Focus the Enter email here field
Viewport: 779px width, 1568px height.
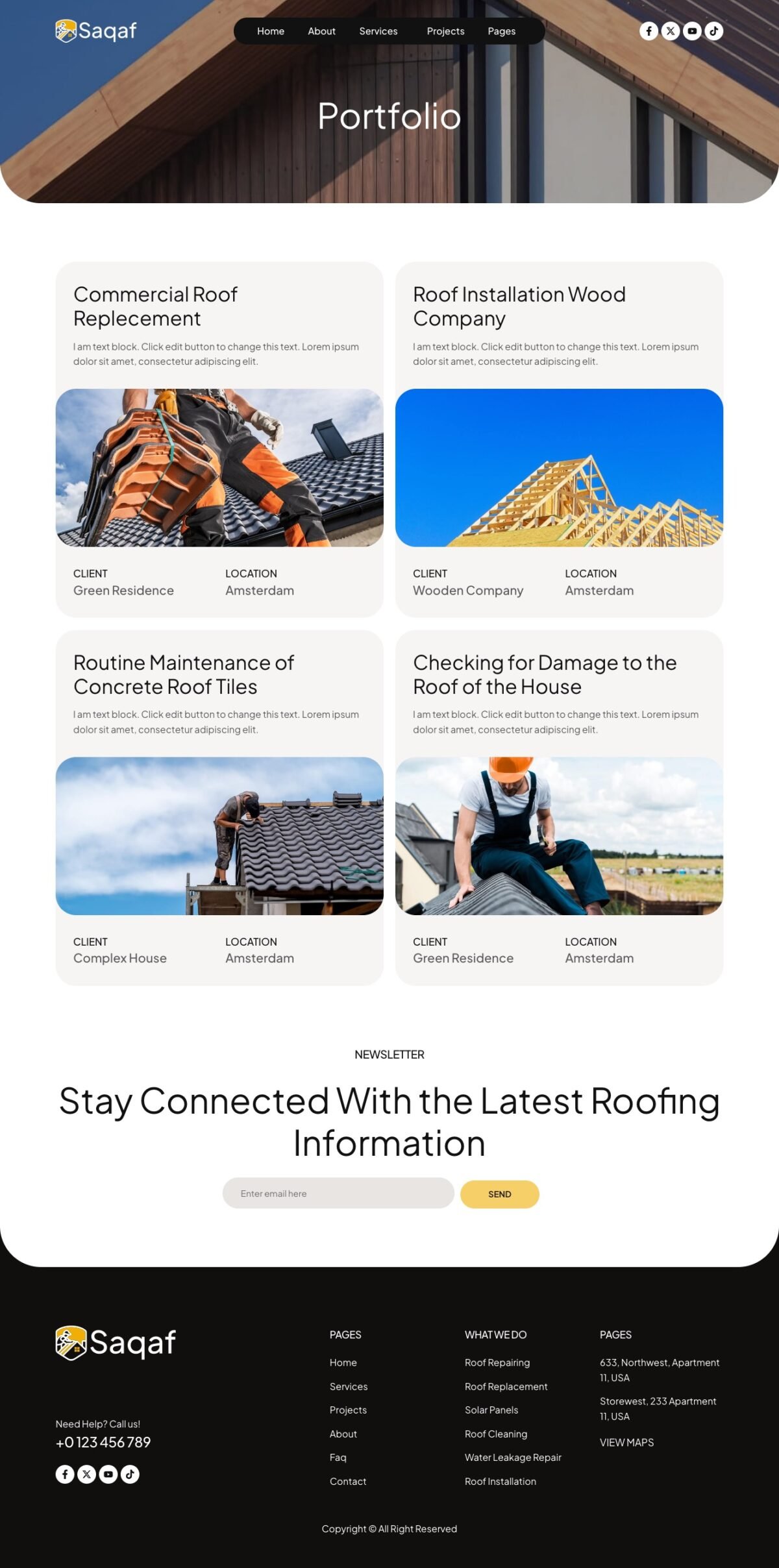[338, 1193]
